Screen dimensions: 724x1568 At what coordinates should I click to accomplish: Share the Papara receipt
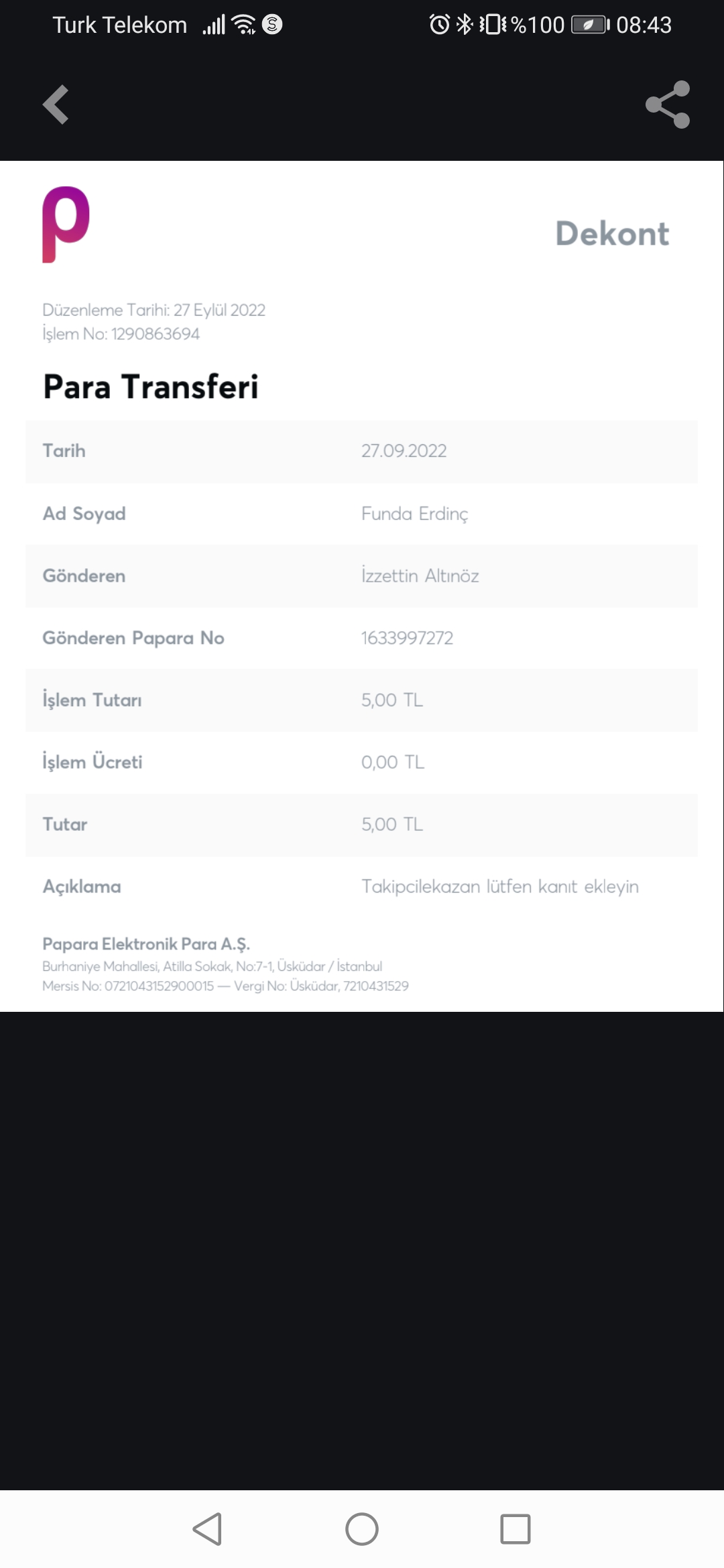coord(668,105)
